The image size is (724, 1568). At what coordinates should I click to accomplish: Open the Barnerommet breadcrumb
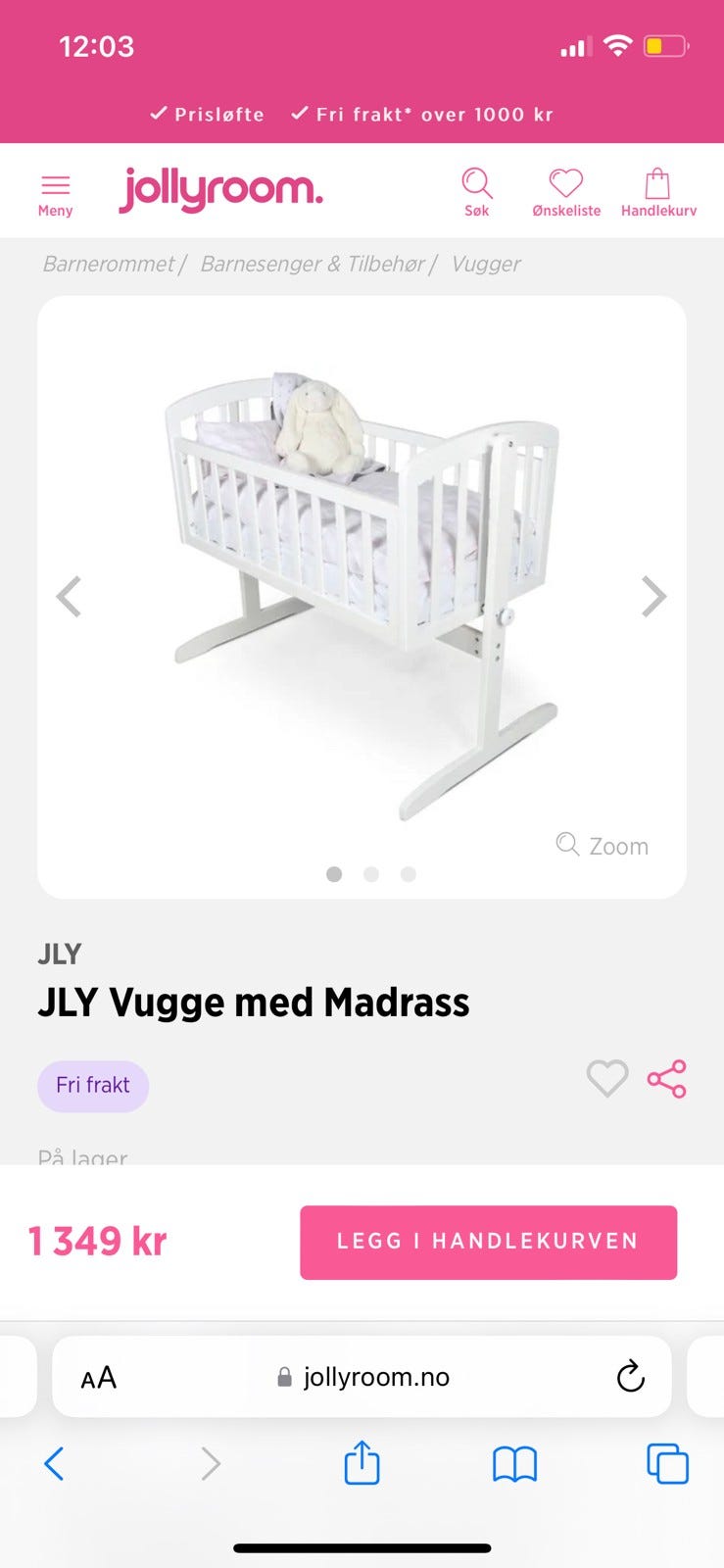coord(108,264)
